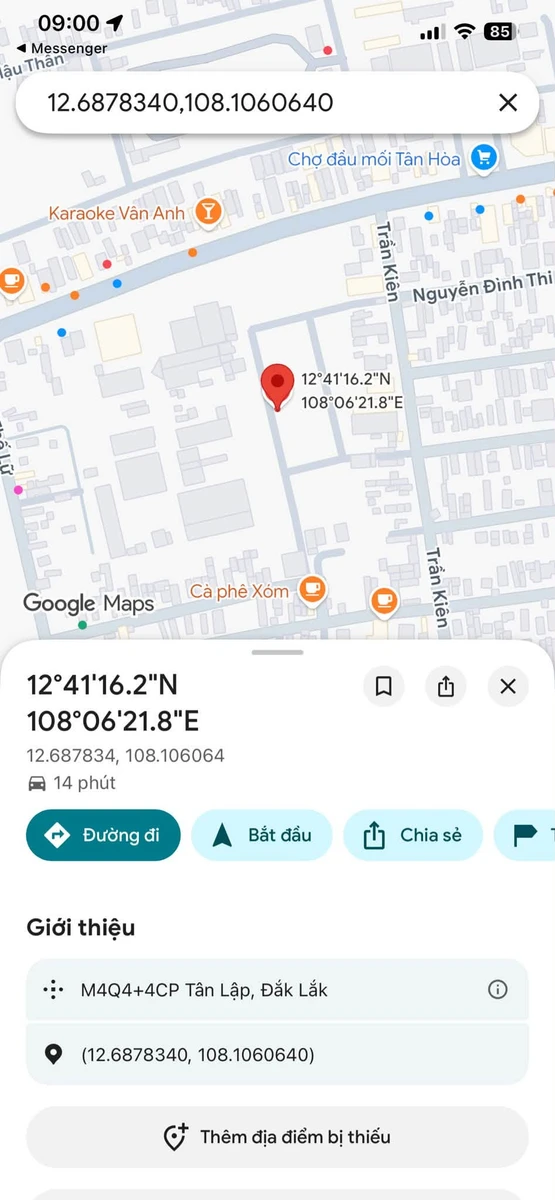
Task: Get directions with the Đường đi button
Action: [x=103, y=835]
